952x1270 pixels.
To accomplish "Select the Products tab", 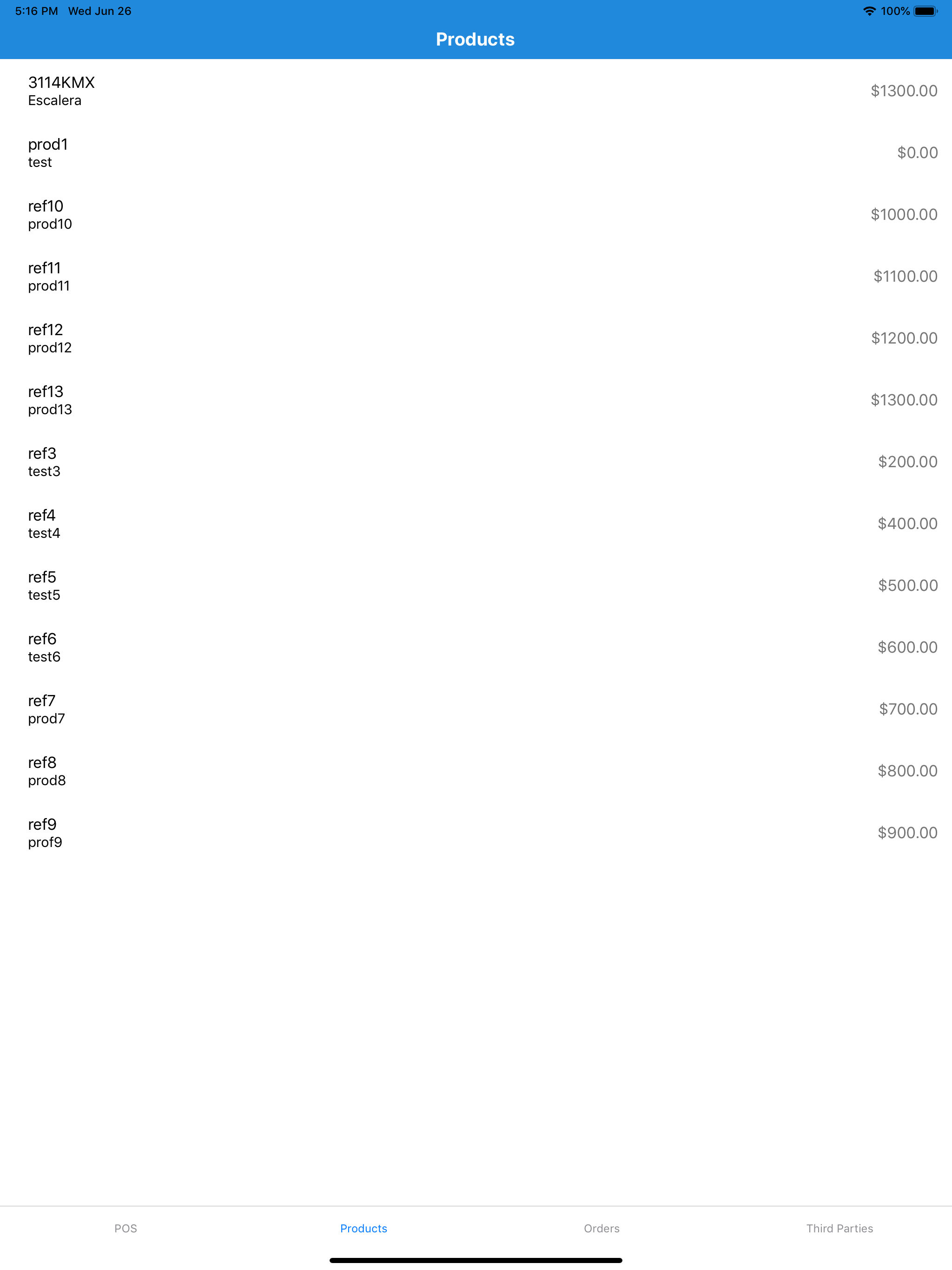I will coord(363,1228).
